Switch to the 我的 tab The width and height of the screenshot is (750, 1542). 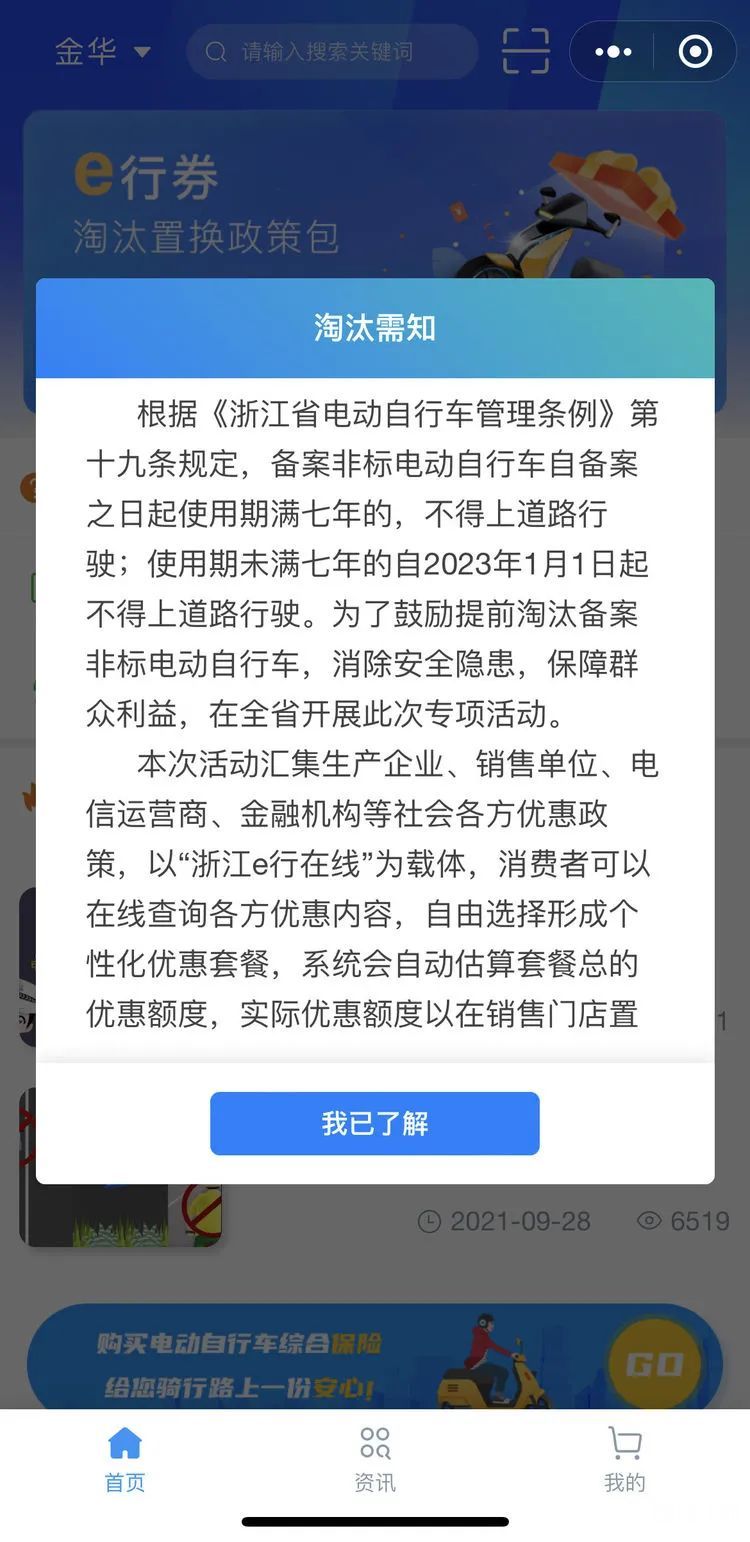tap(625, 1459)
